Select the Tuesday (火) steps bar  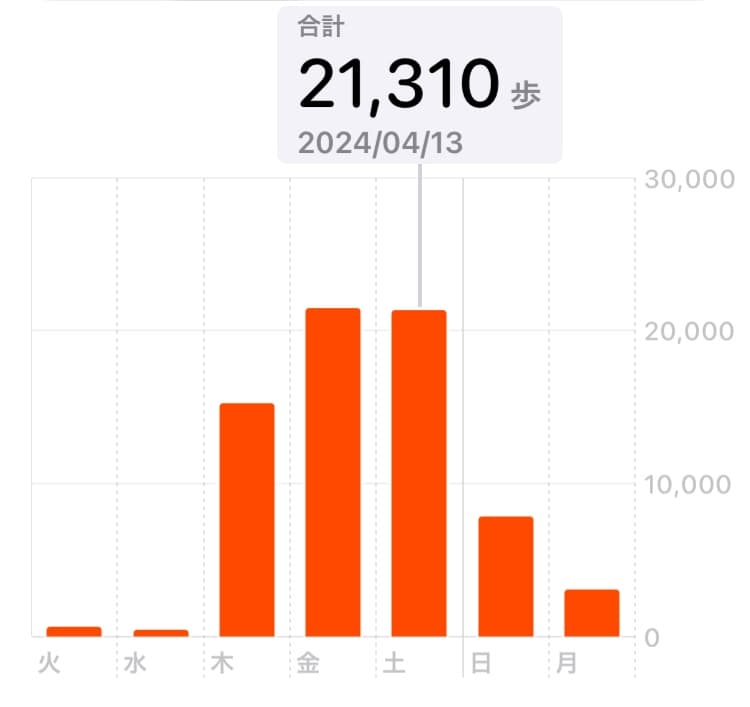click(x=74, y=631)
